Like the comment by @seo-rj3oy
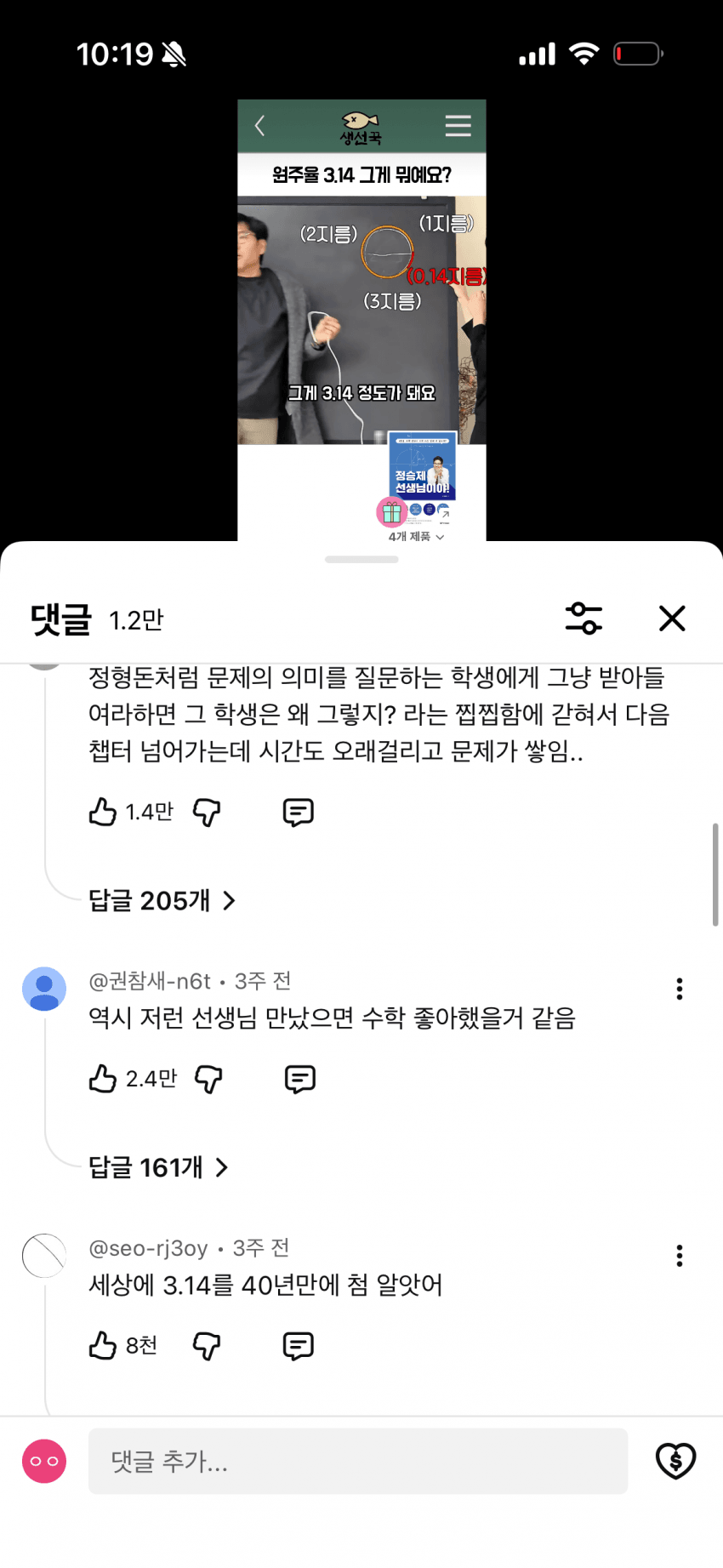The width and height of the screenshot is (723, 1568). point(103,1345)
